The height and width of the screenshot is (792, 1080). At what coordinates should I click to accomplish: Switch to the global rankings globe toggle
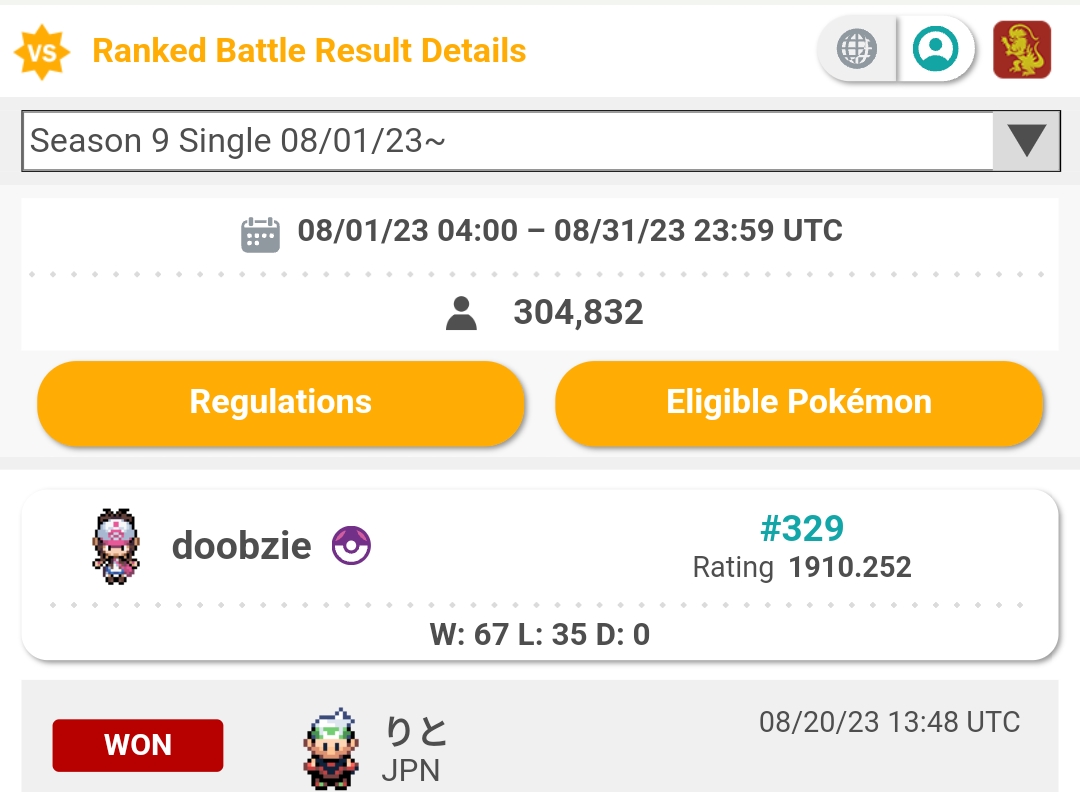pyautogui.click(x=857, y=48)
